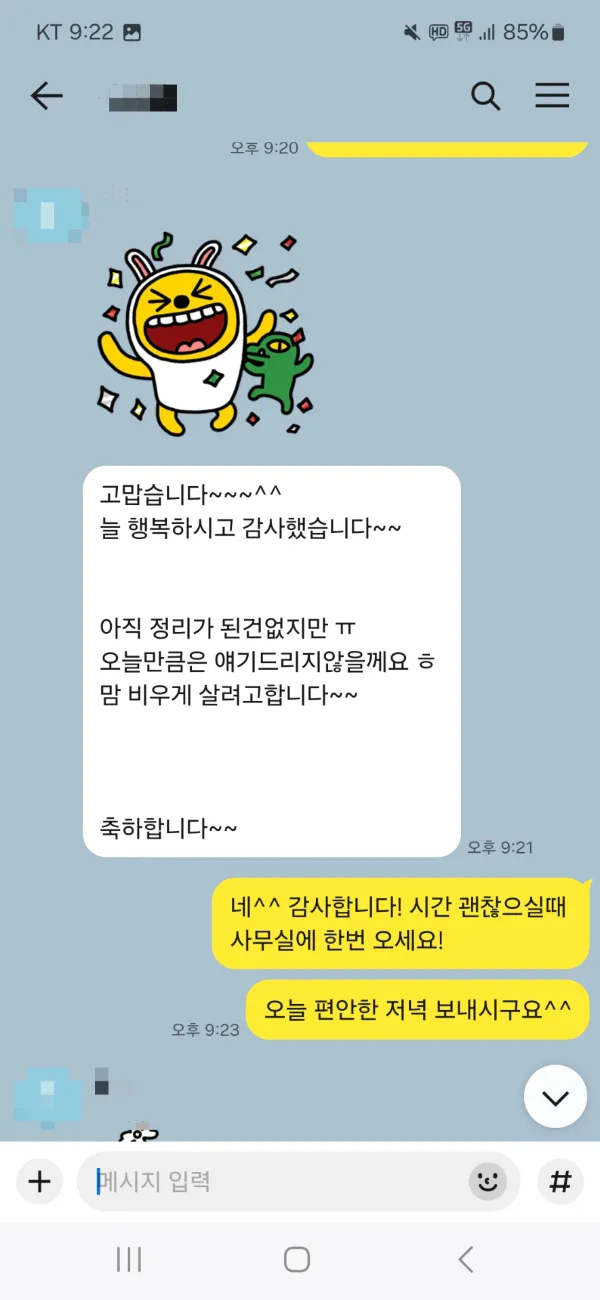Jump to latest message with down arrow
The image size is (600, 1300).
pos(555,1097)
